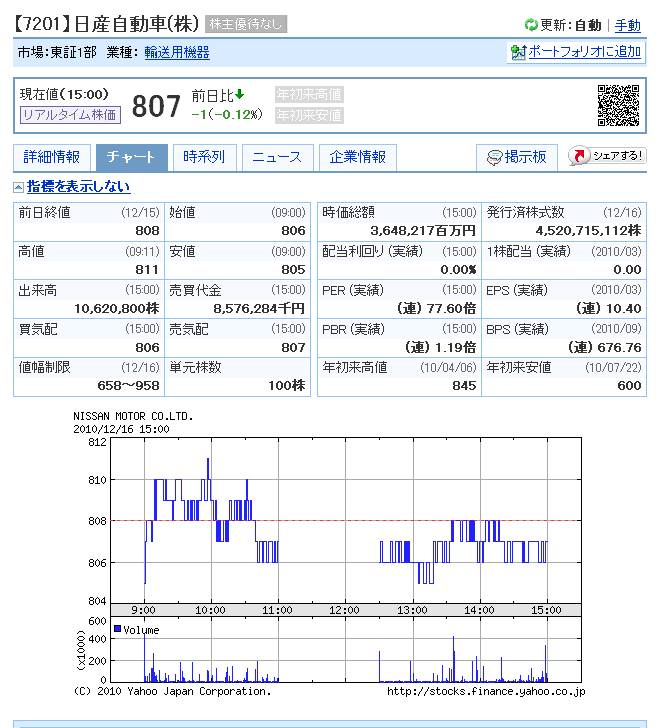
Task: Open the 輸送用機器 industry link
Action: [x=177, y=52]
